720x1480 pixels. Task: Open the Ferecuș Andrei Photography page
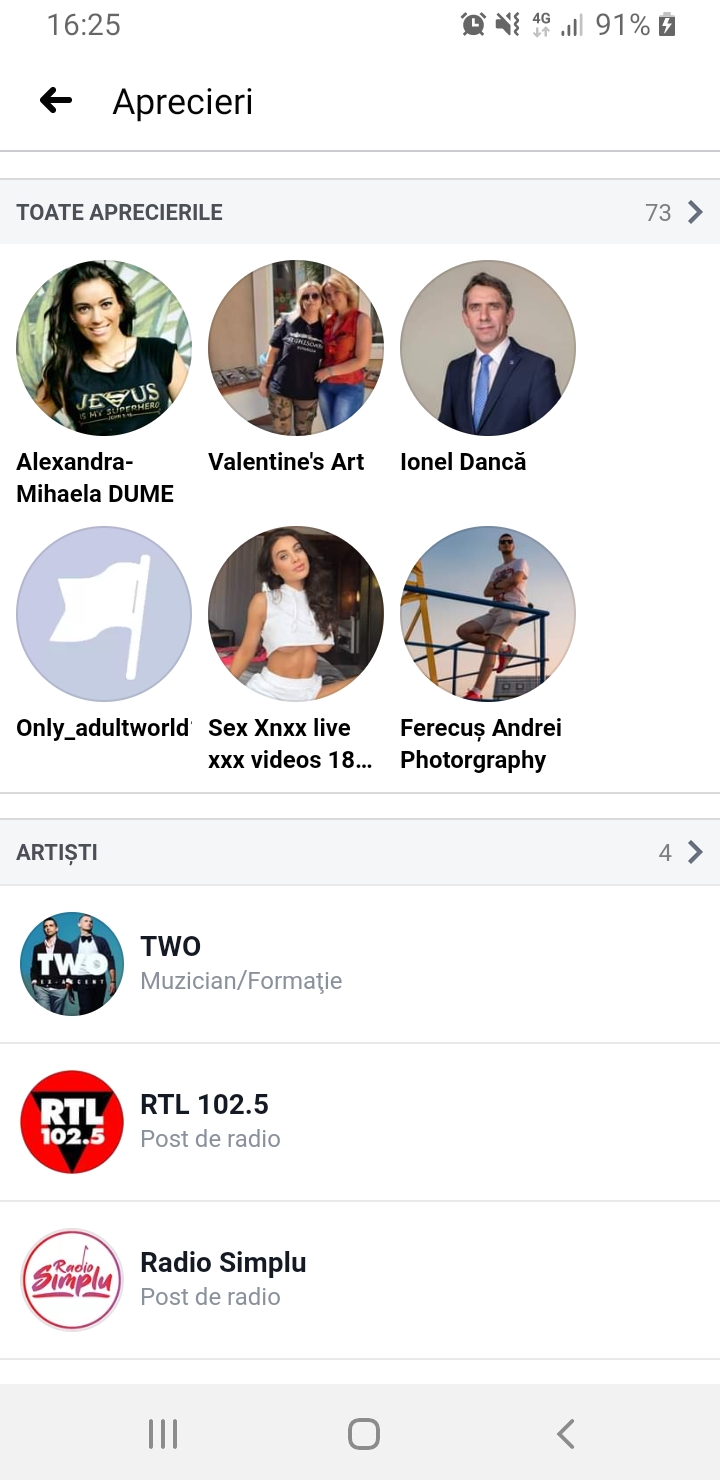click(x=488, y=614)
